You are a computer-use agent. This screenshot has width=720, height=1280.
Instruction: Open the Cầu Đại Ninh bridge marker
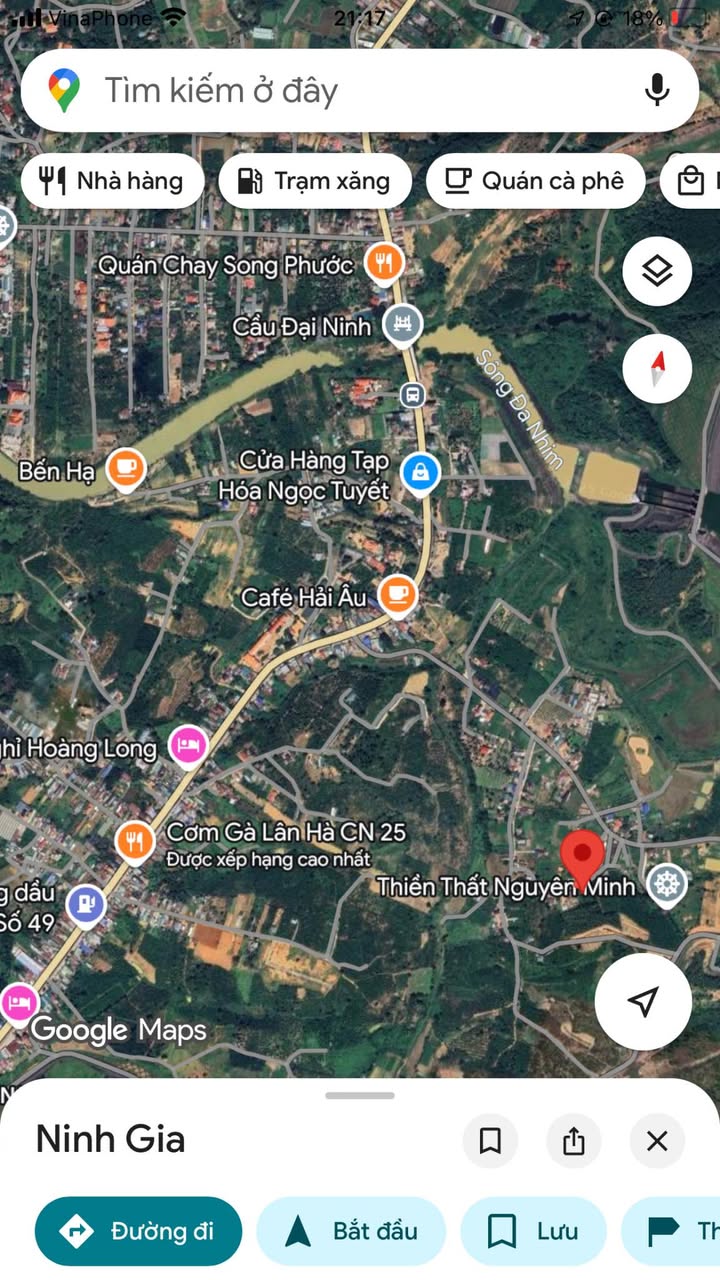402,324
